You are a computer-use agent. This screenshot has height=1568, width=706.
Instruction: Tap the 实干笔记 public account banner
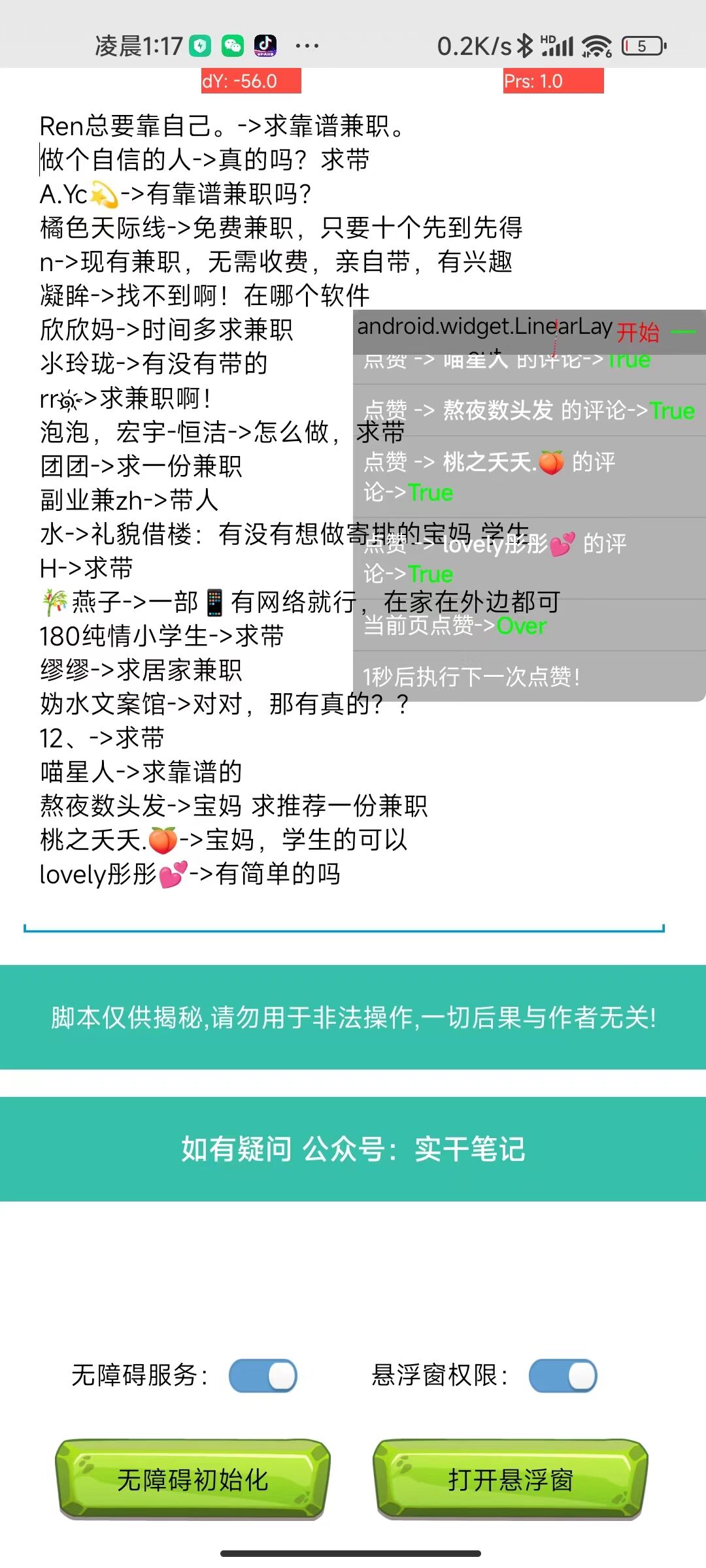(353, 1150)
